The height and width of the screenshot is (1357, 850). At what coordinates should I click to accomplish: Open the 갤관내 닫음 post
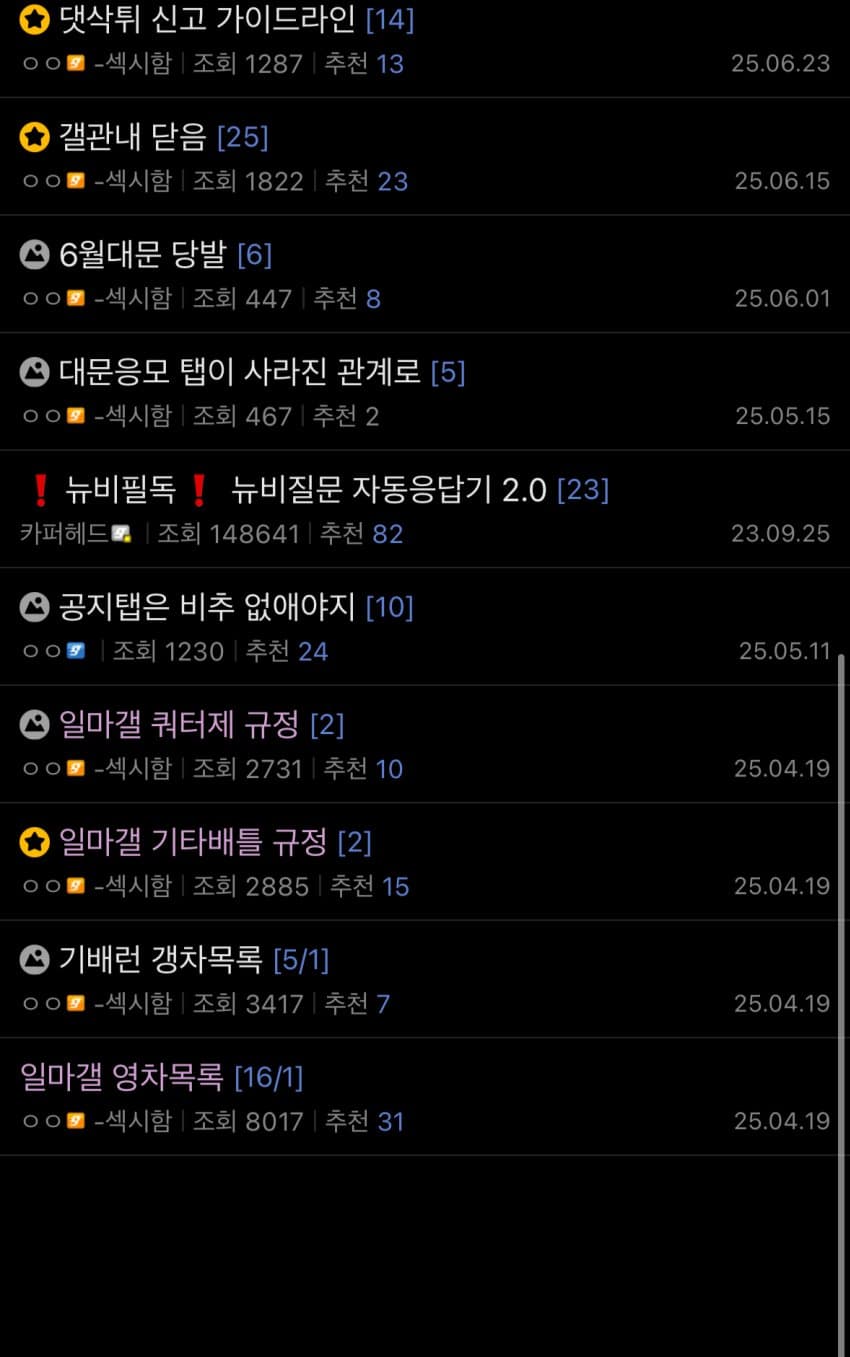(132, 137)
